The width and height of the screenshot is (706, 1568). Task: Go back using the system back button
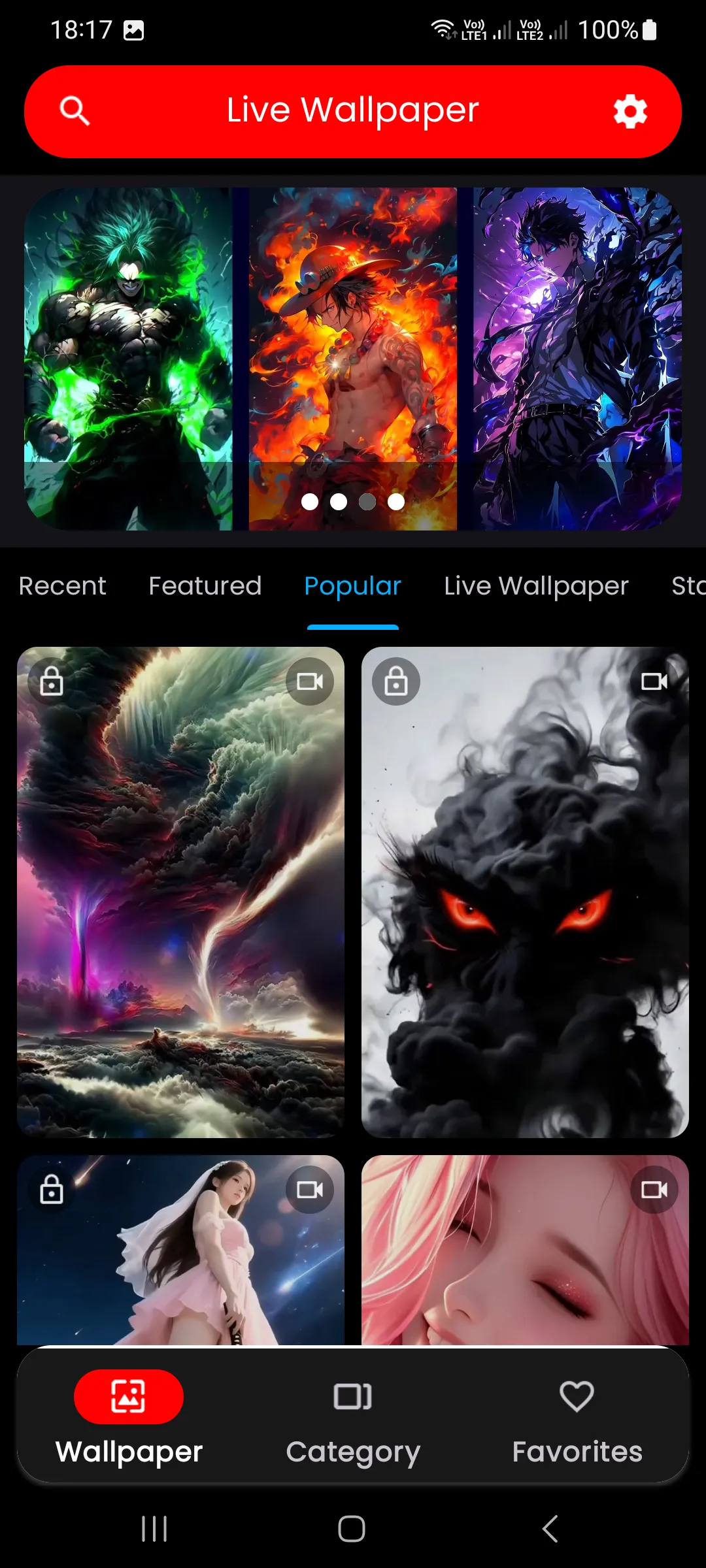tap(550, 1529)
